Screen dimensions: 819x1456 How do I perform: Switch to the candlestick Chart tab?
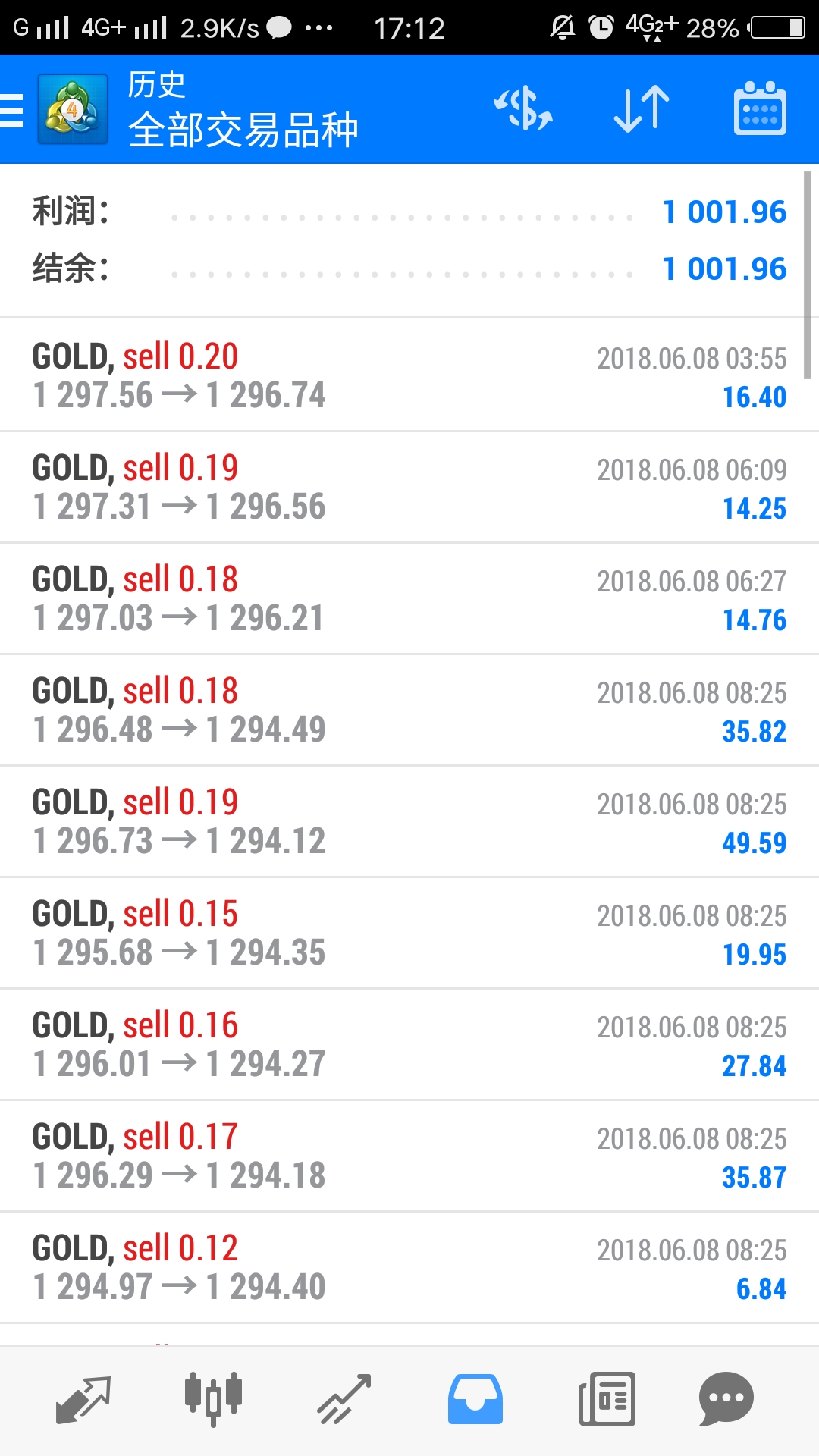click(213, 1399)
